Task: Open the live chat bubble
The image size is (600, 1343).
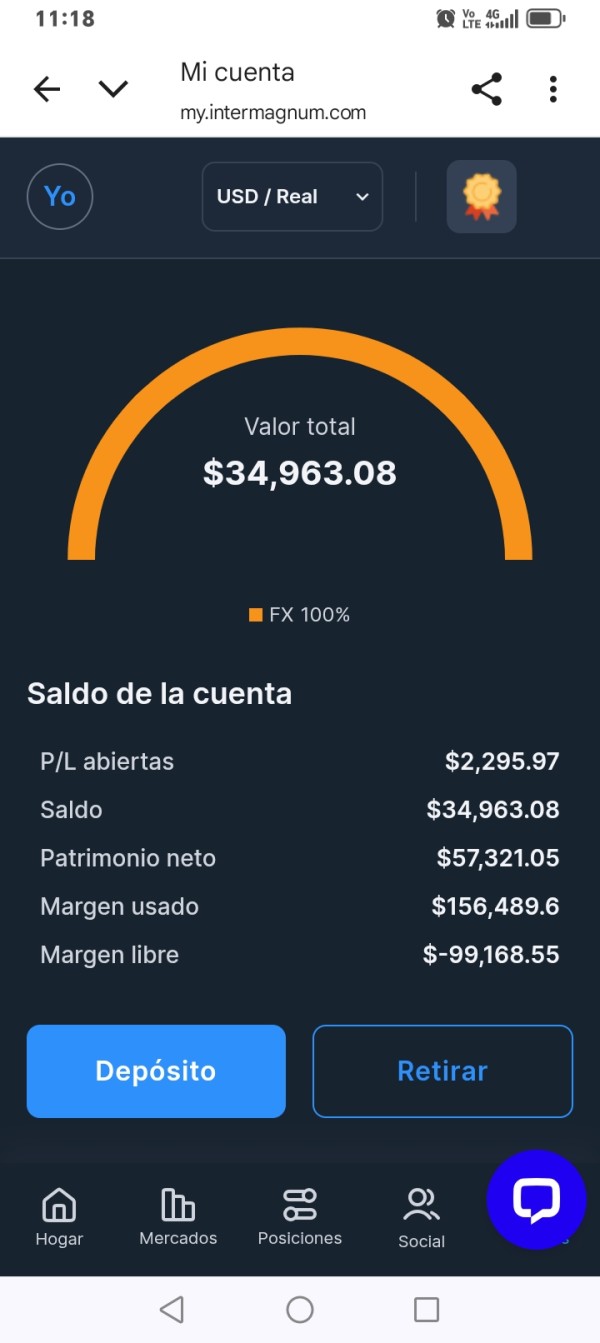Action: coord(536,1199)
